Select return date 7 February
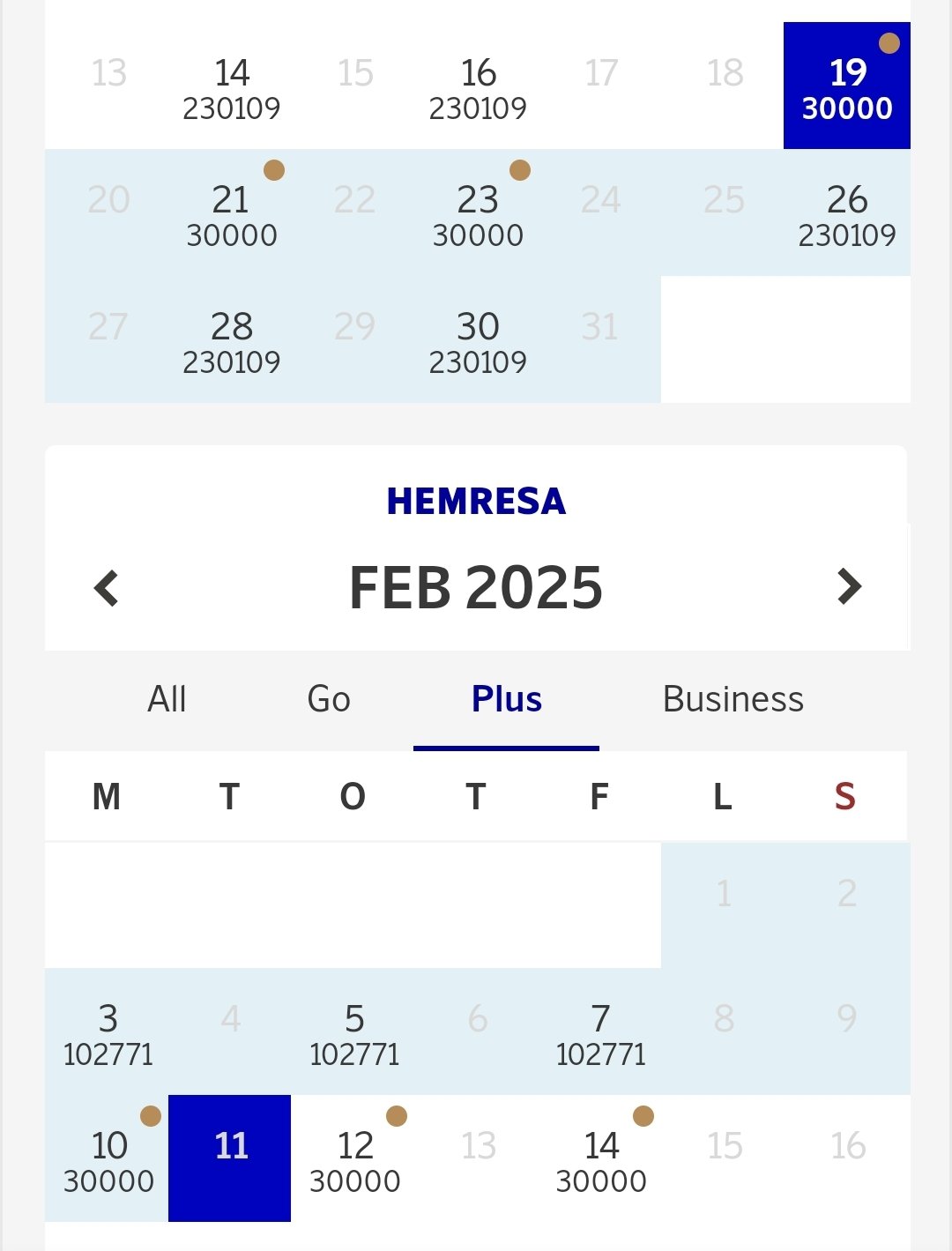Screen dimensions: 952x1251 pyautogui.click(x=600, y=1032)
